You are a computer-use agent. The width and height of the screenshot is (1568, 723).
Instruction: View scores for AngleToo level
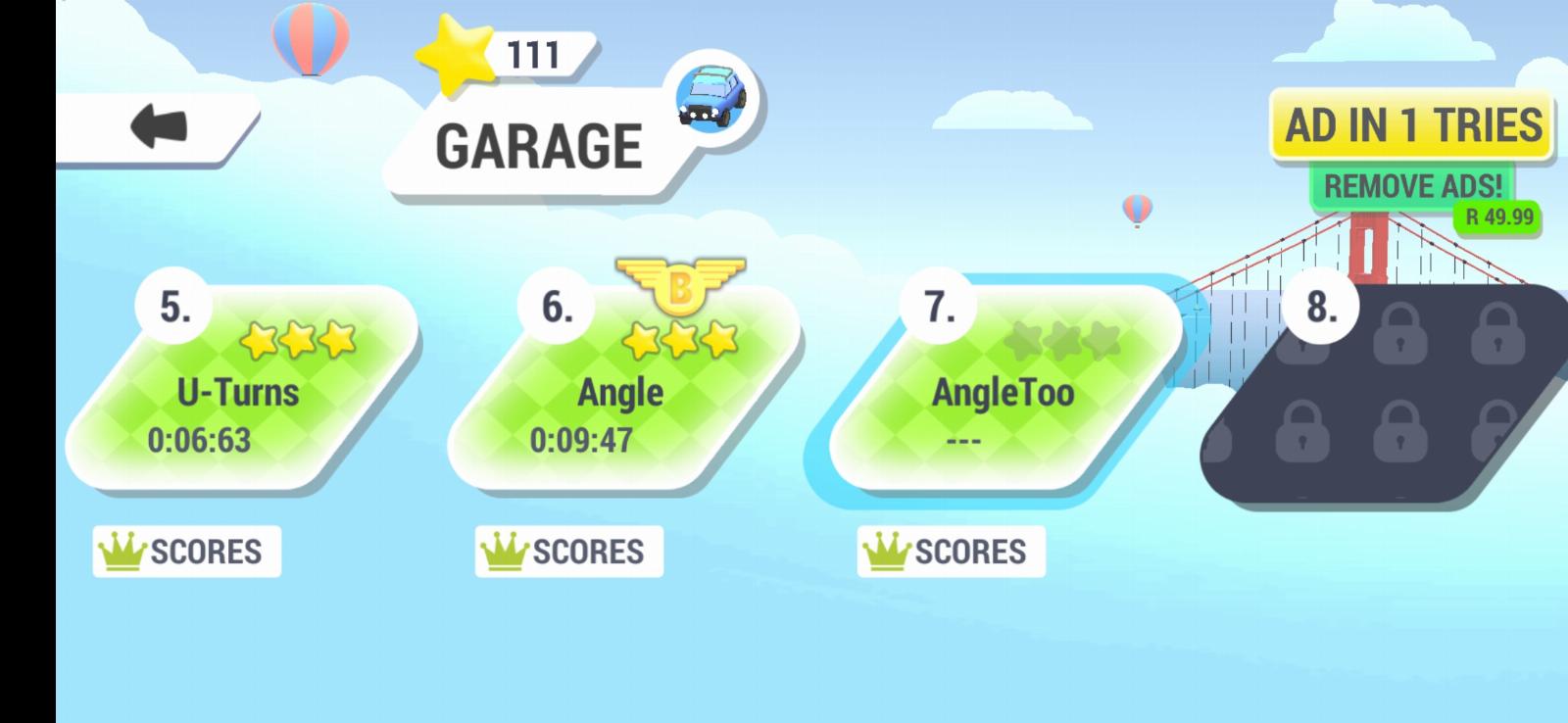(951, 552)
